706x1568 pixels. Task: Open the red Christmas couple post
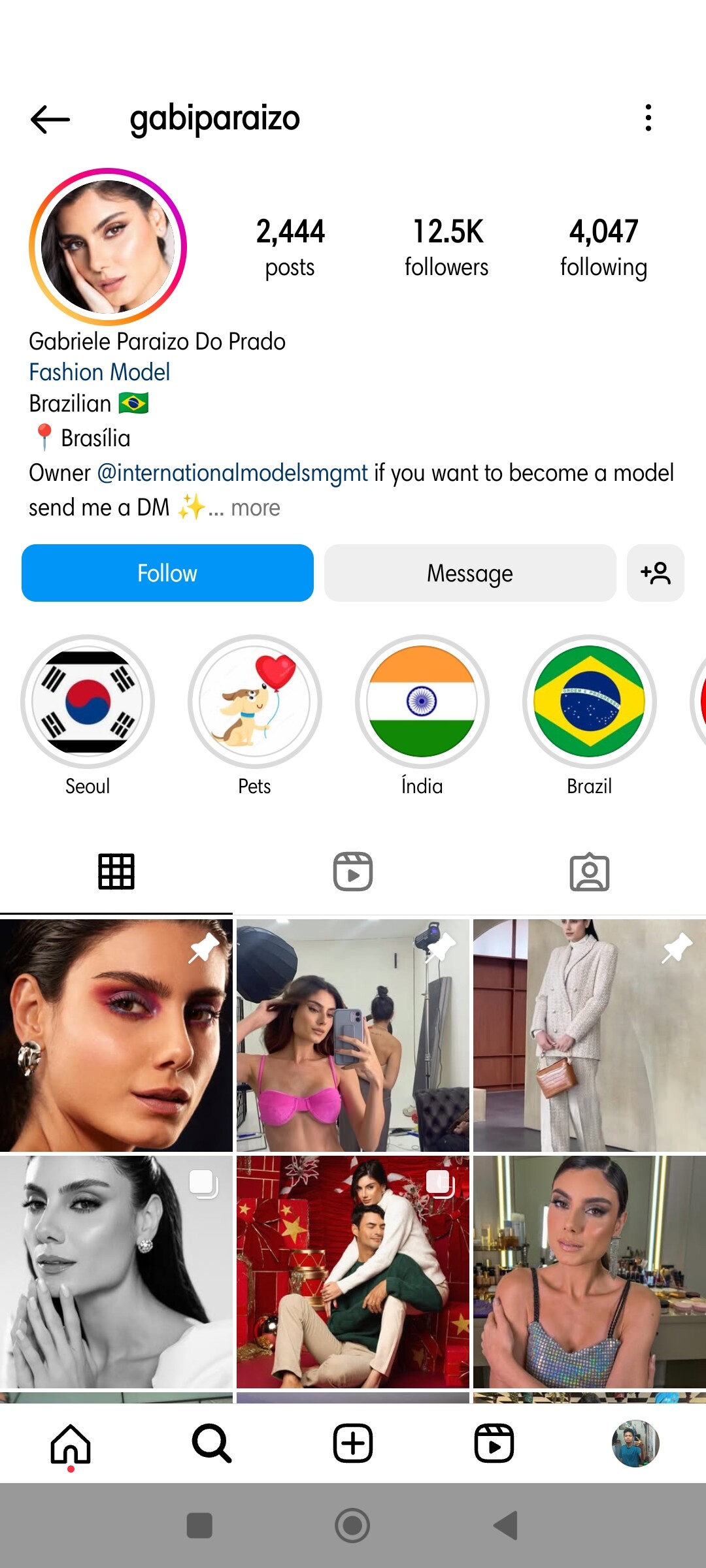coord(353,1272)
